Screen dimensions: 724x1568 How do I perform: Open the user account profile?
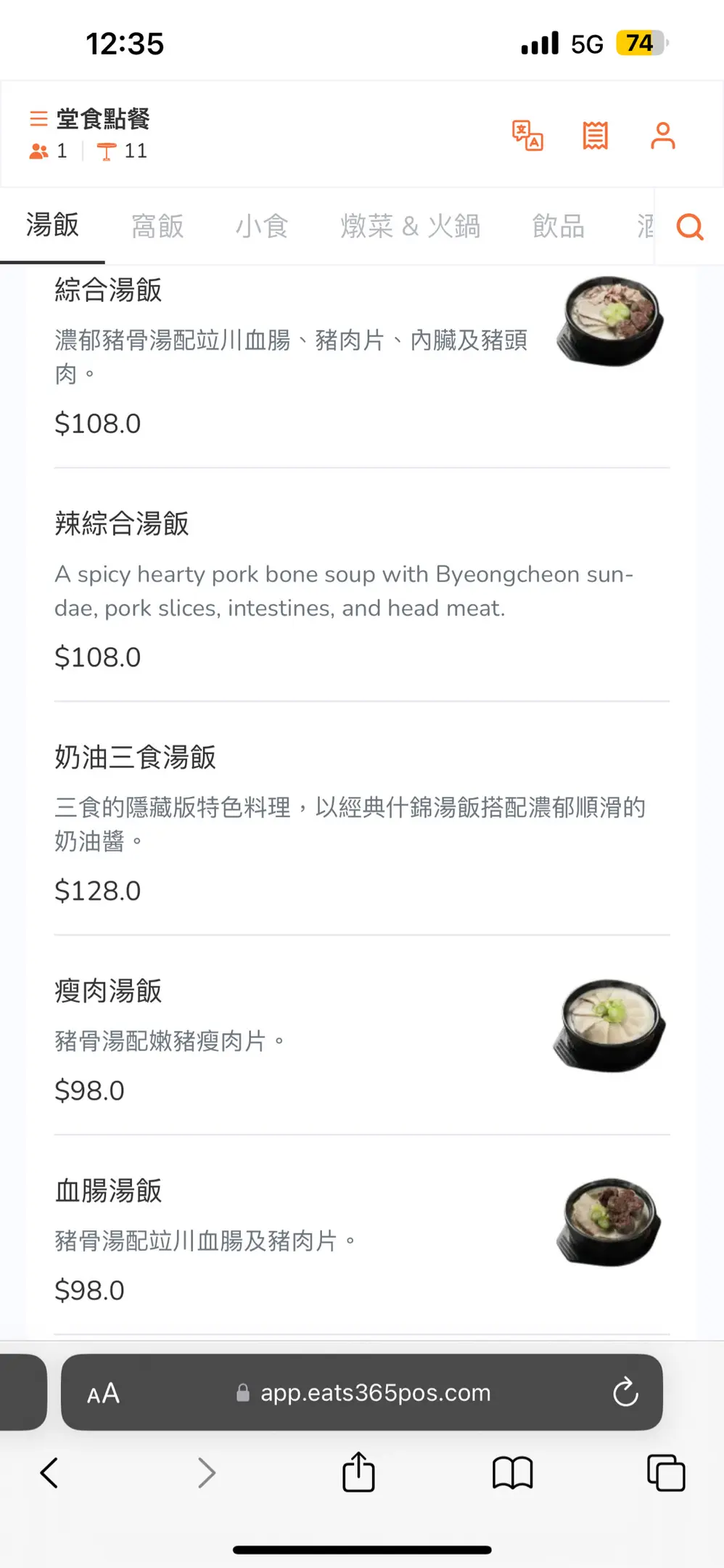pyautogui.click(x=662, y=135)
